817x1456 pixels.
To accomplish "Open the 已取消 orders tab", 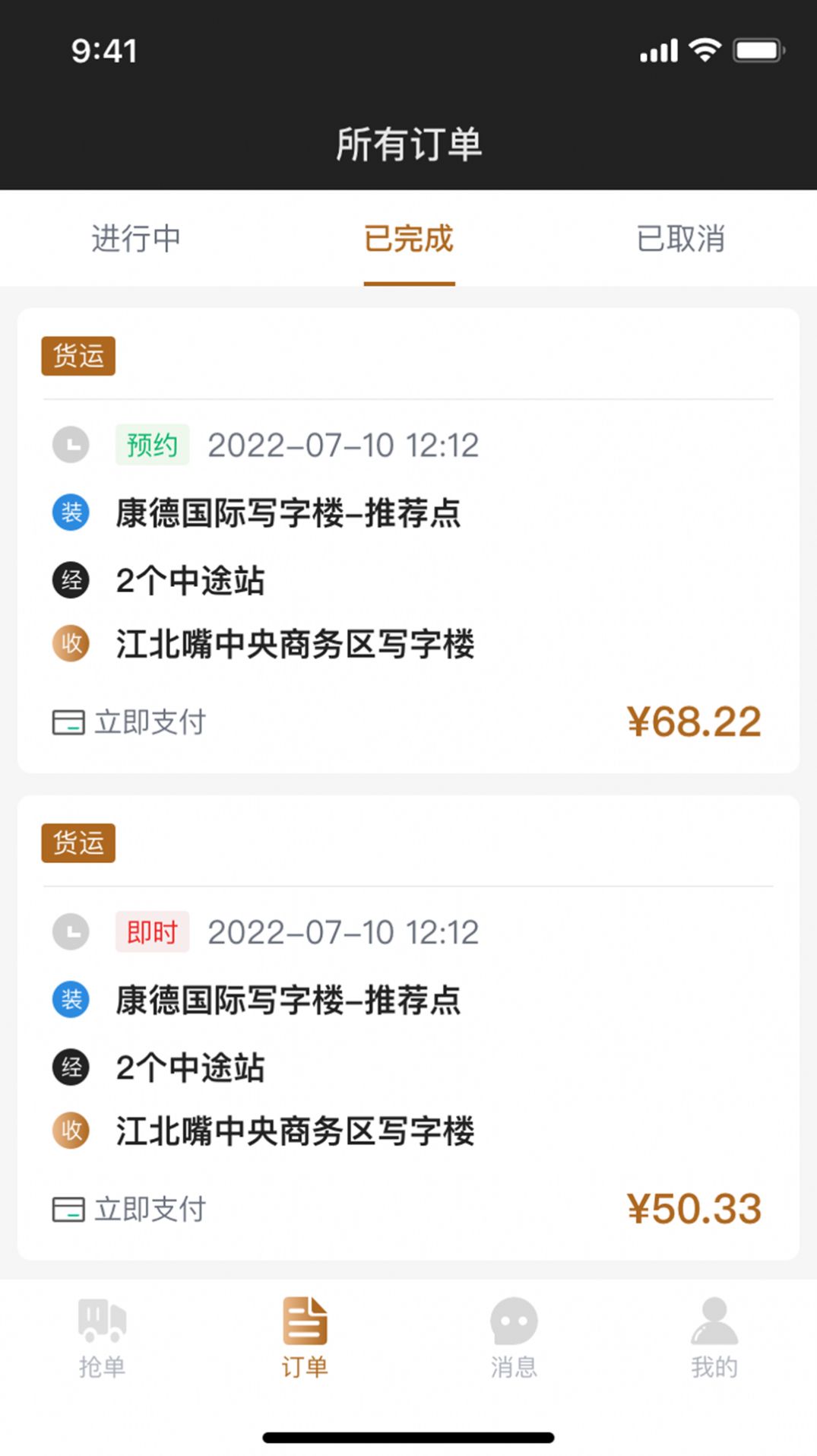I will (681, 239).
